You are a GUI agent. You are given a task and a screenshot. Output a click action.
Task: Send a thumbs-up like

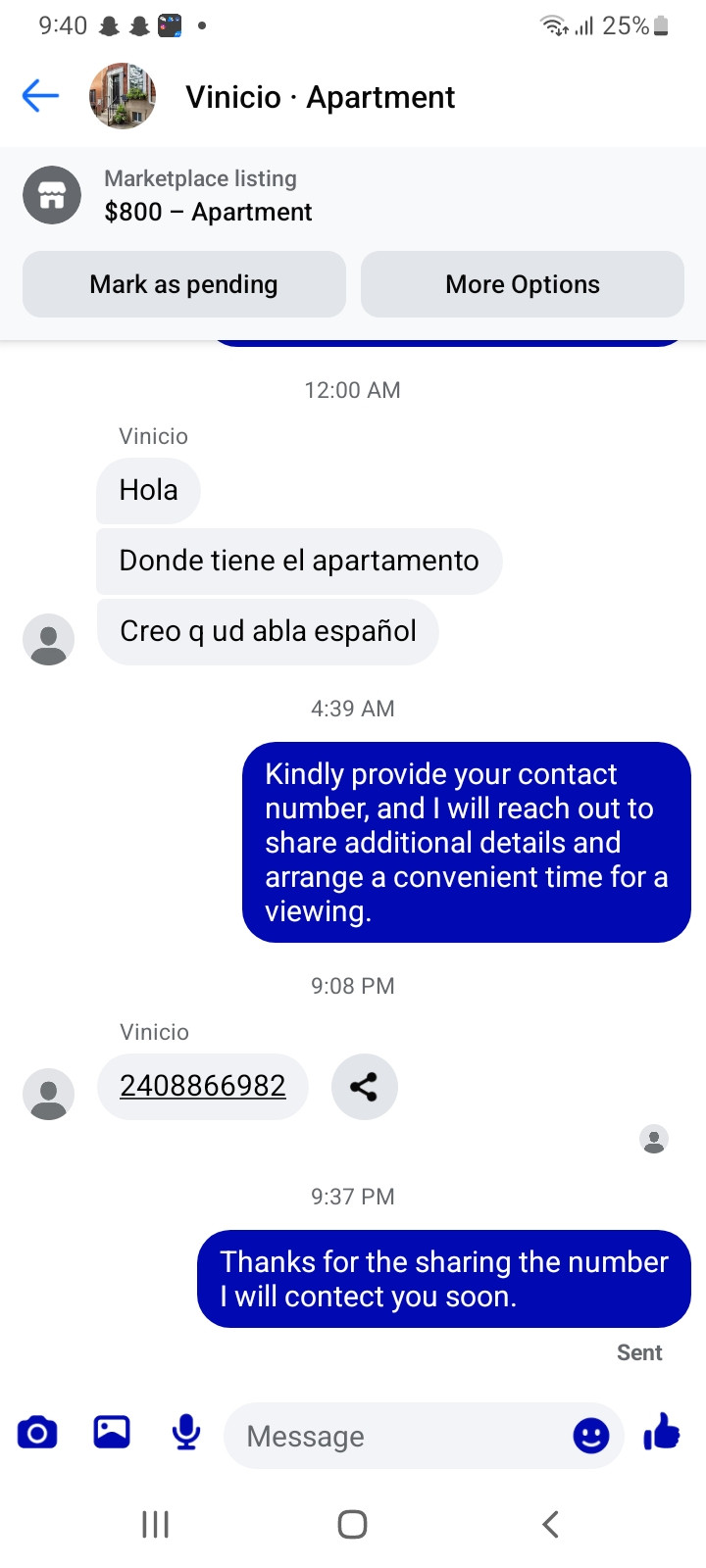coord(662,1433)
